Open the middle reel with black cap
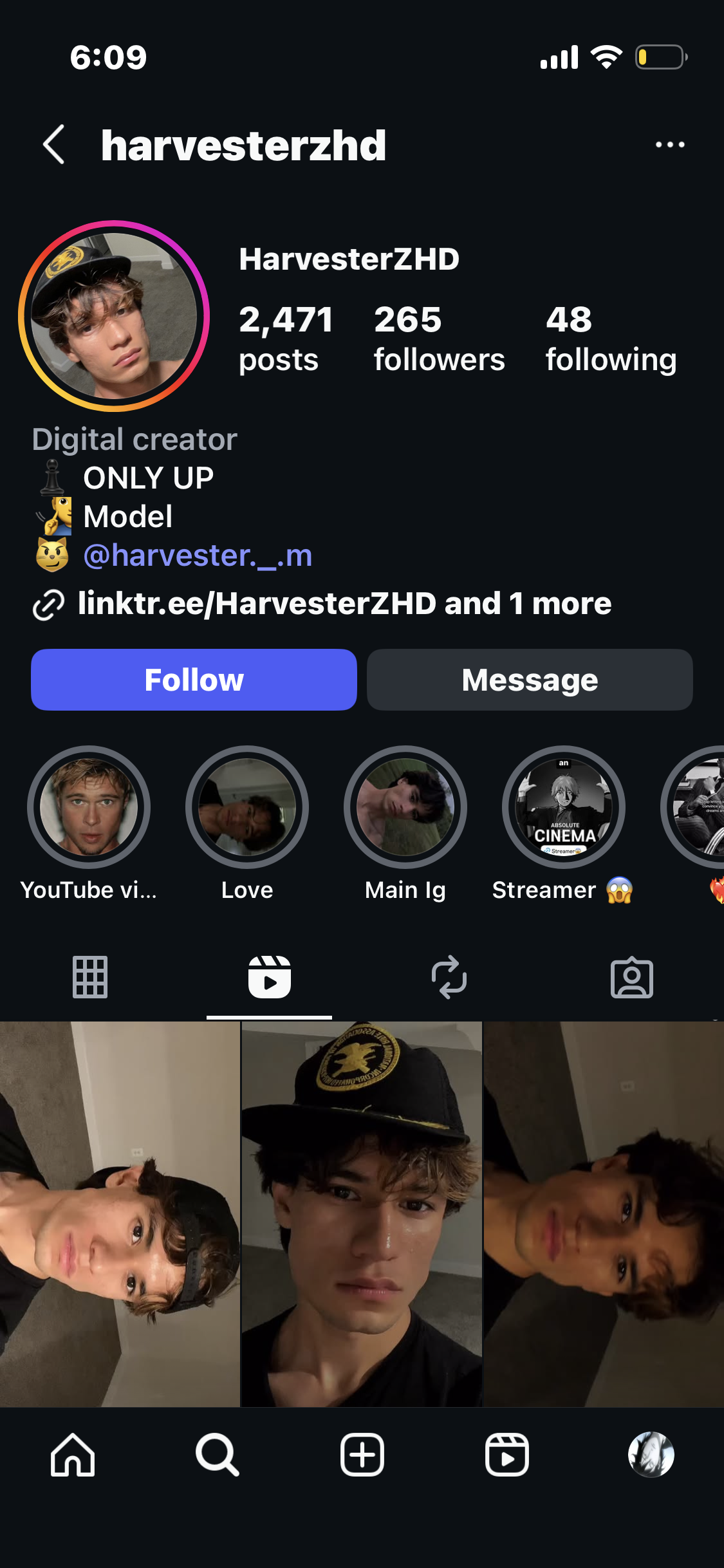The height and width of the screenshot is (1568, 724). tap(362, 1213)
